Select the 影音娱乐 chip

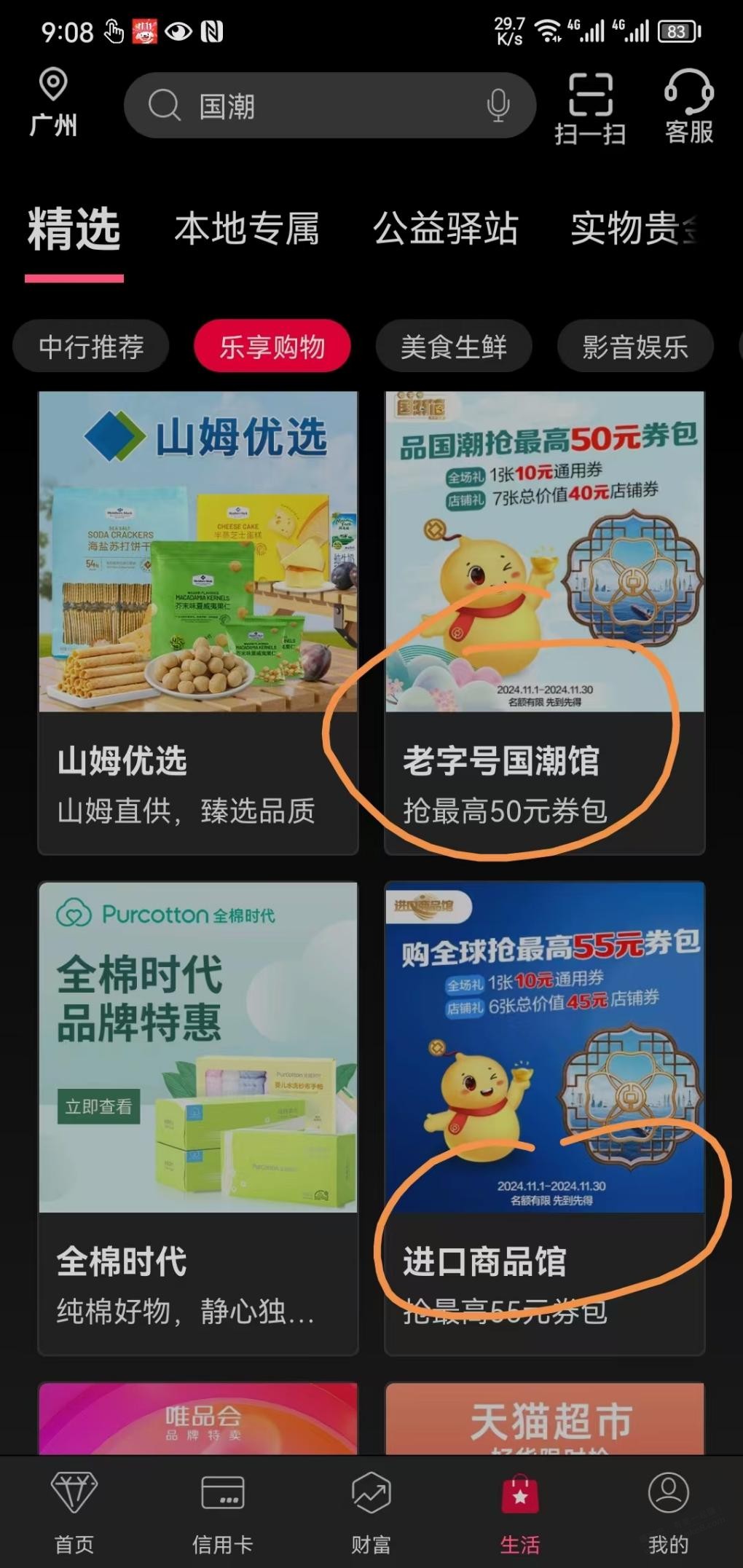pos(634,347)
